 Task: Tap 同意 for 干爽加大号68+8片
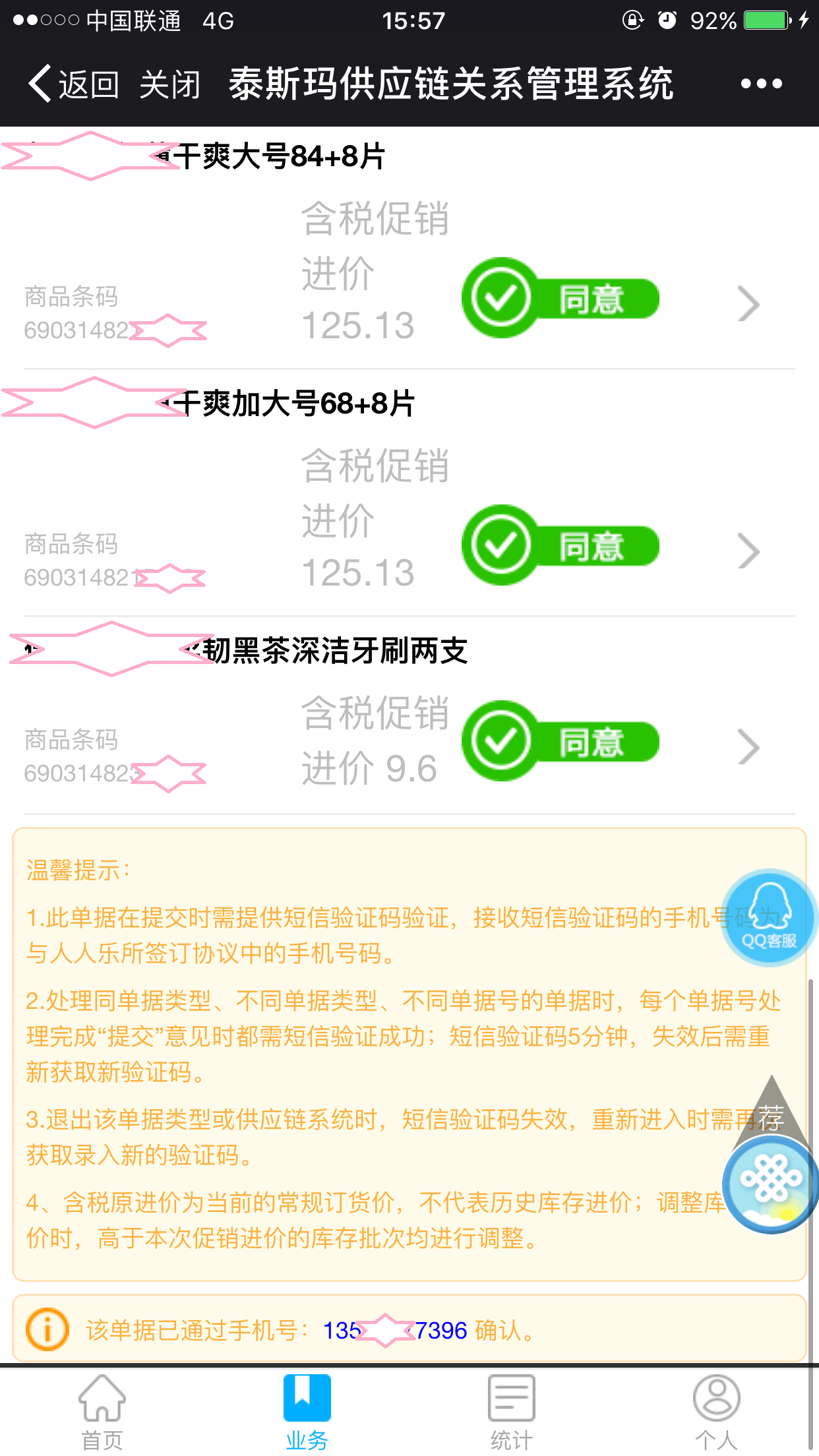click(561, 545)
